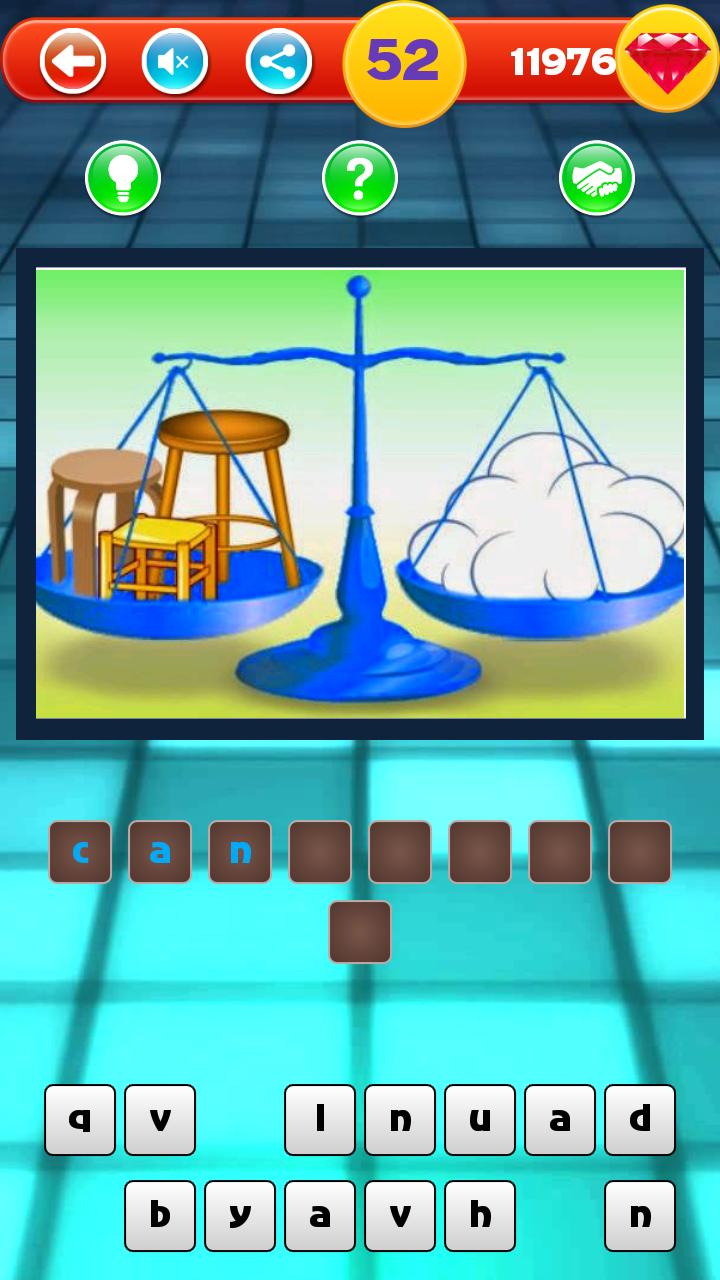Toggle the sound mute icon
720x1280 pixels.
coord(175,61)
